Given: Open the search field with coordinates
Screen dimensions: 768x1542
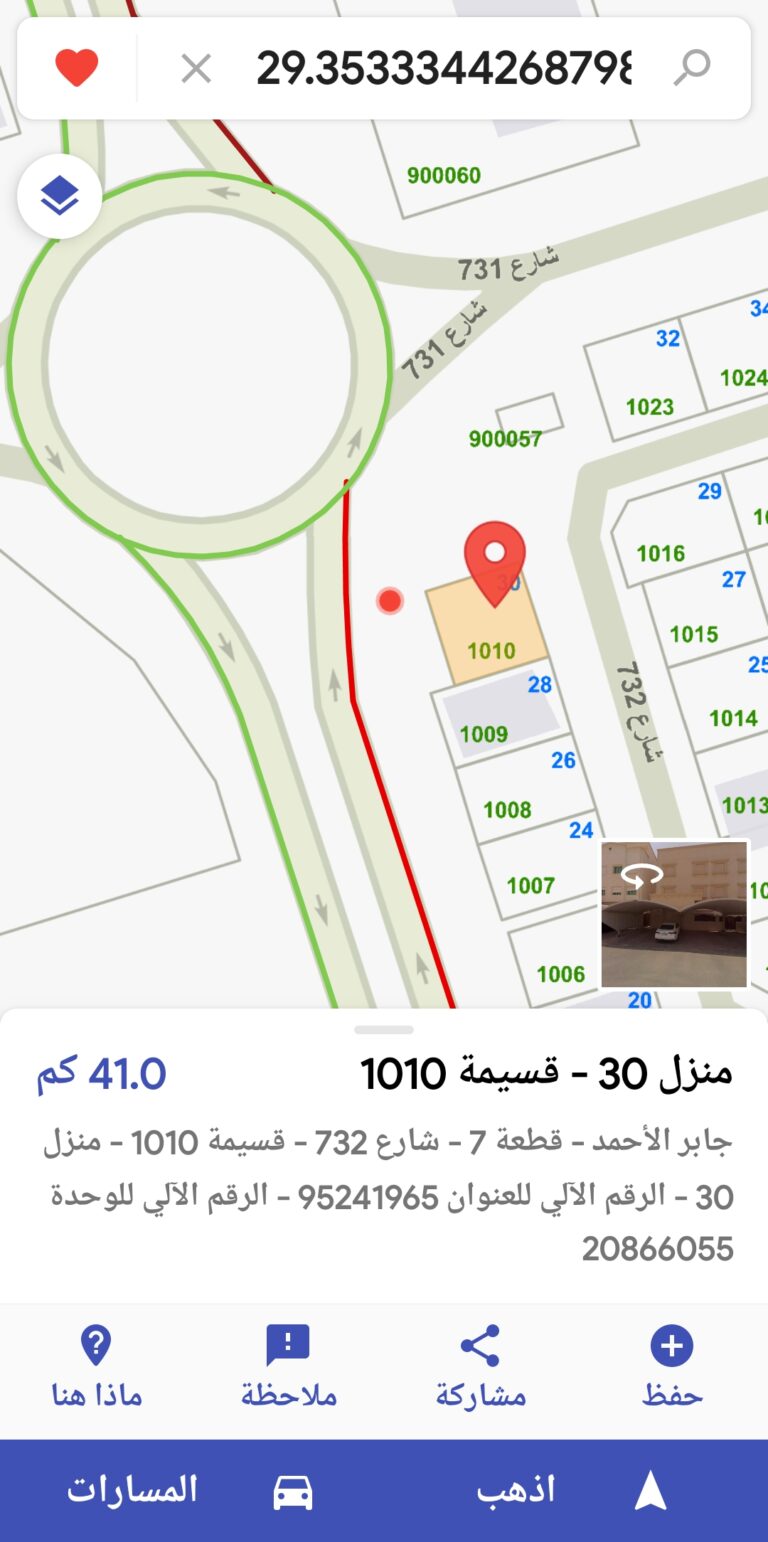Looking at the screenshot, I should click(444, 68).
